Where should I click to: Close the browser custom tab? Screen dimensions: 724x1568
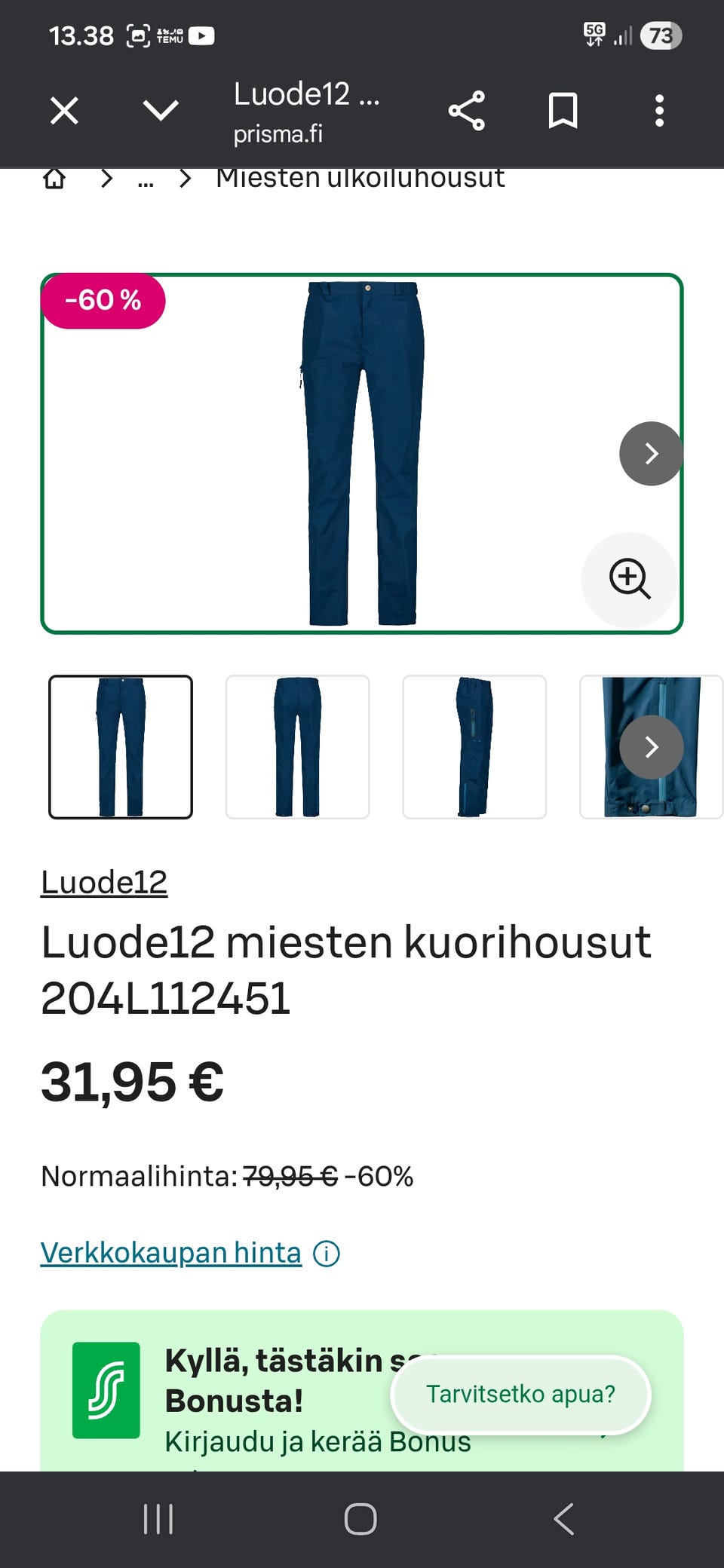click(x=64, y=112)
